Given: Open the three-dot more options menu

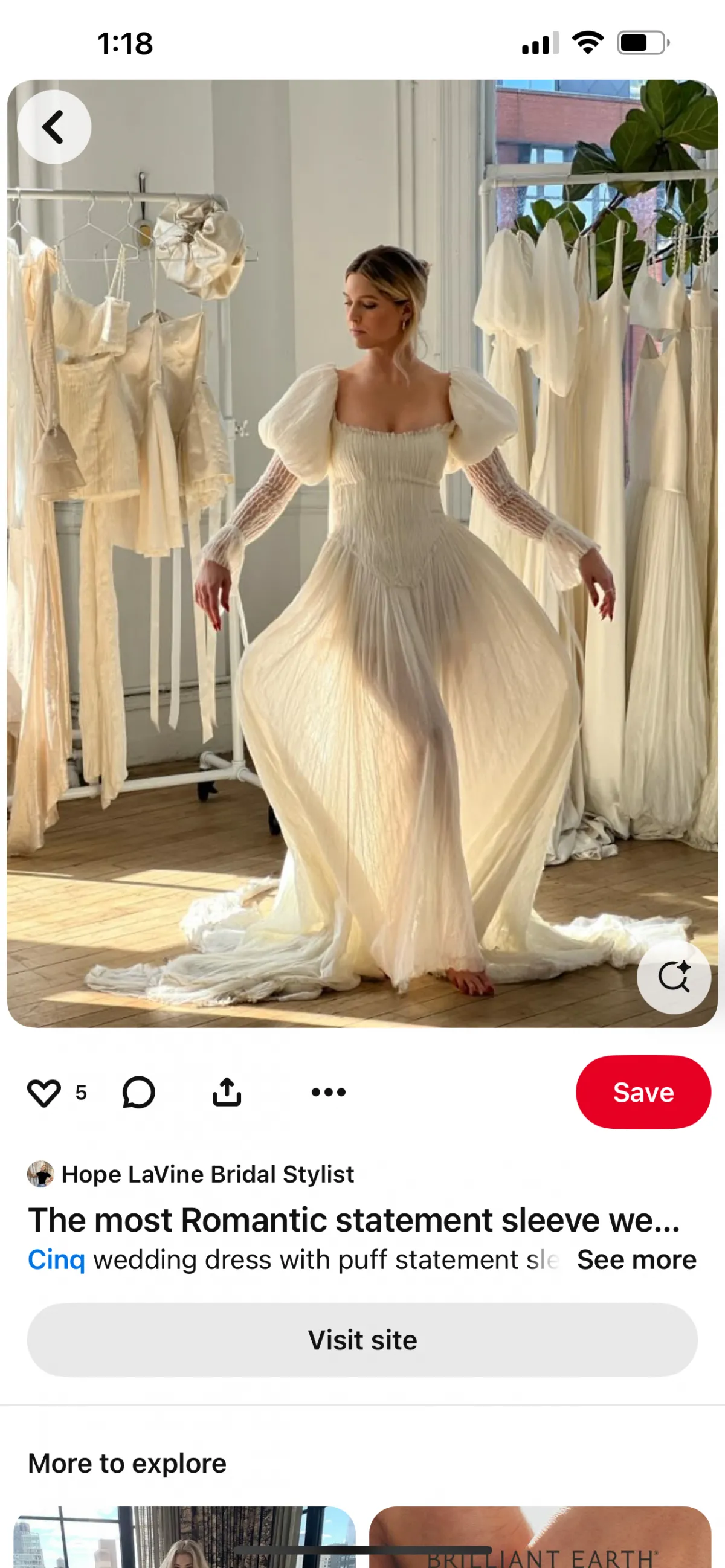Looking at the screenshot, I should pos(329,1092).
